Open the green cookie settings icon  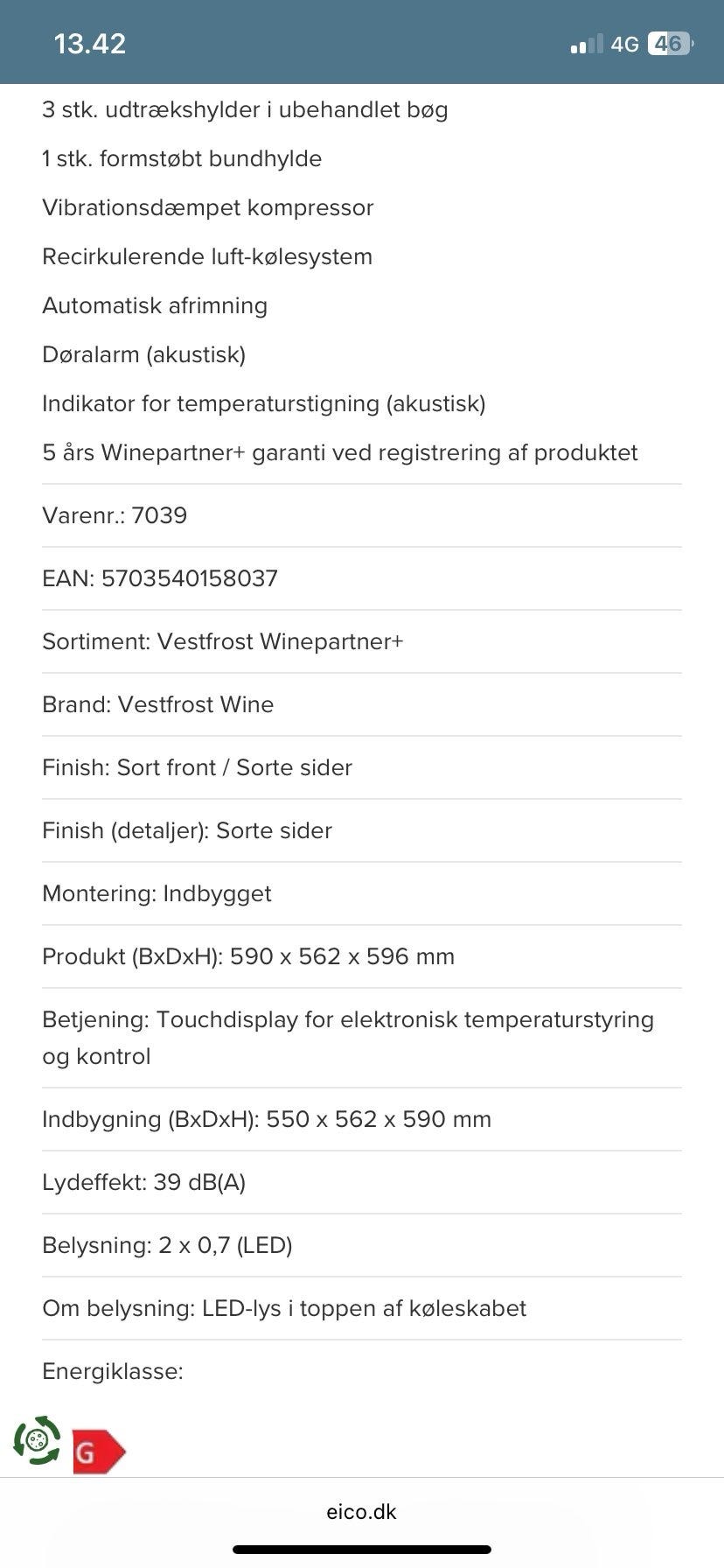point(37,1440)
